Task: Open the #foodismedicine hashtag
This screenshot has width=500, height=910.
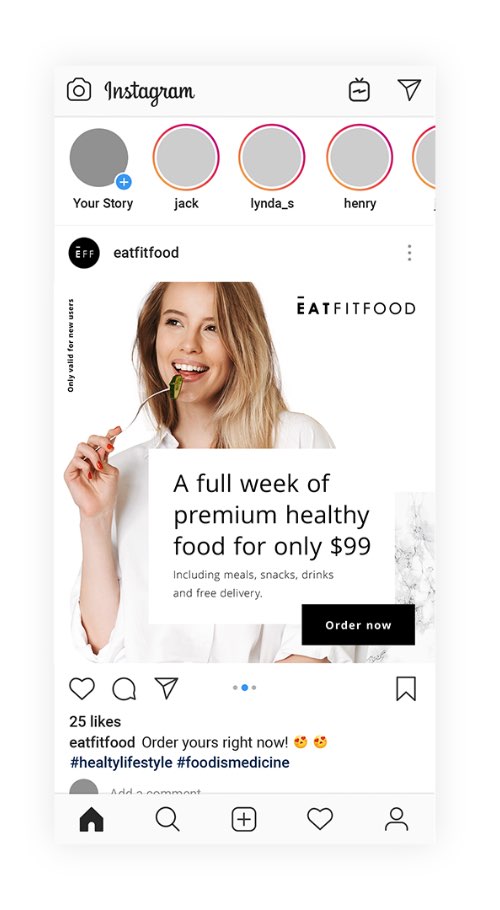Action: 233,763
